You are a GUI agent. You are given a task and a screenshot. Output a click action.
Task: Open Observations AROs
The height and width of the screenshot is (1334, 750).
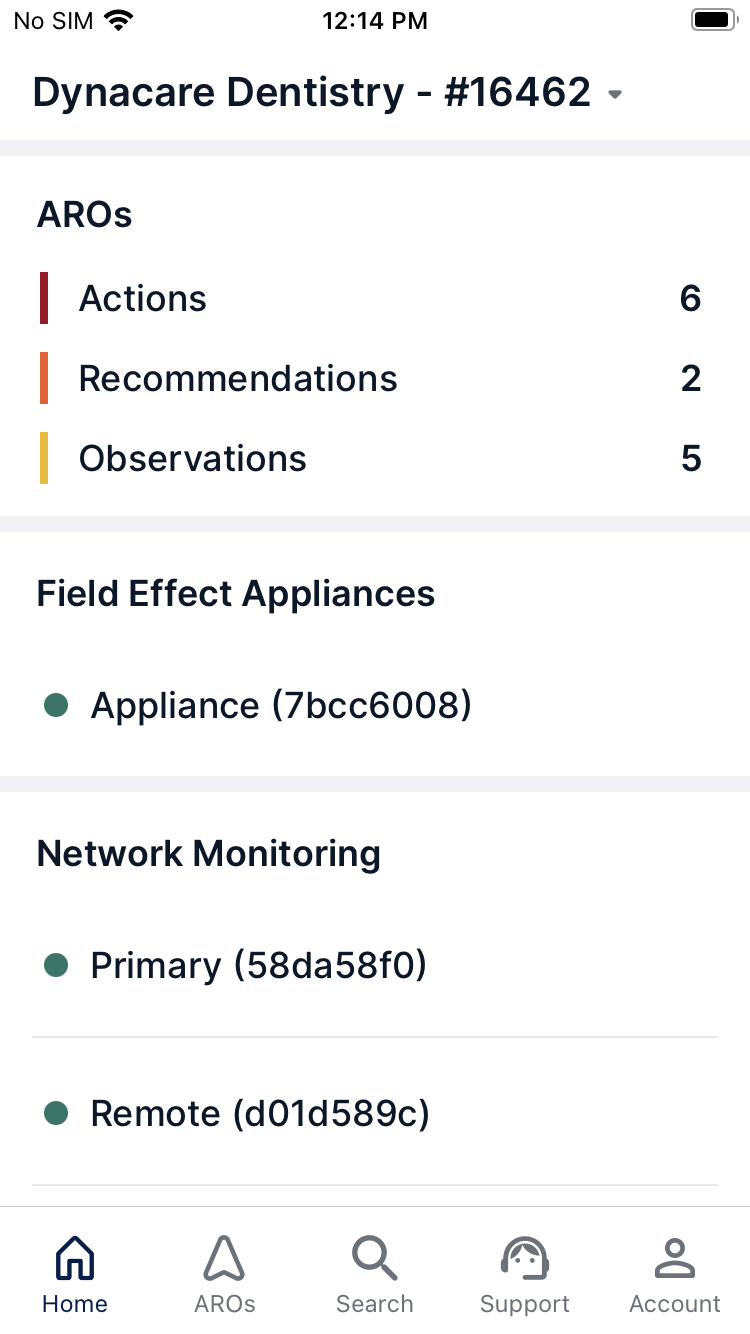370,459
